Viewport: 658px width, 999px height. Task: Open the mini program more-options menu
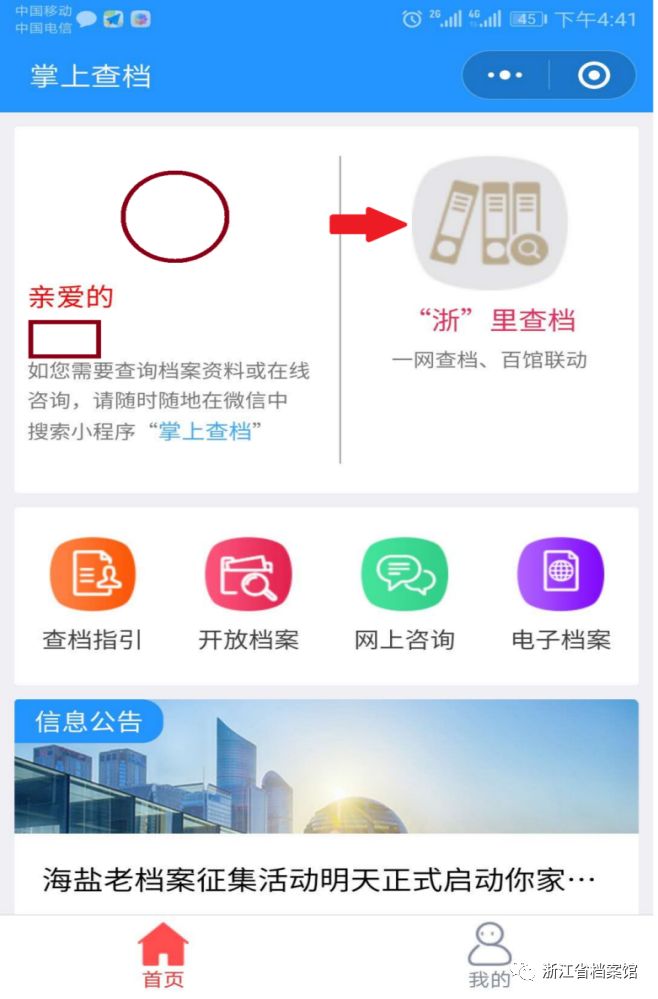coord(505,76)
